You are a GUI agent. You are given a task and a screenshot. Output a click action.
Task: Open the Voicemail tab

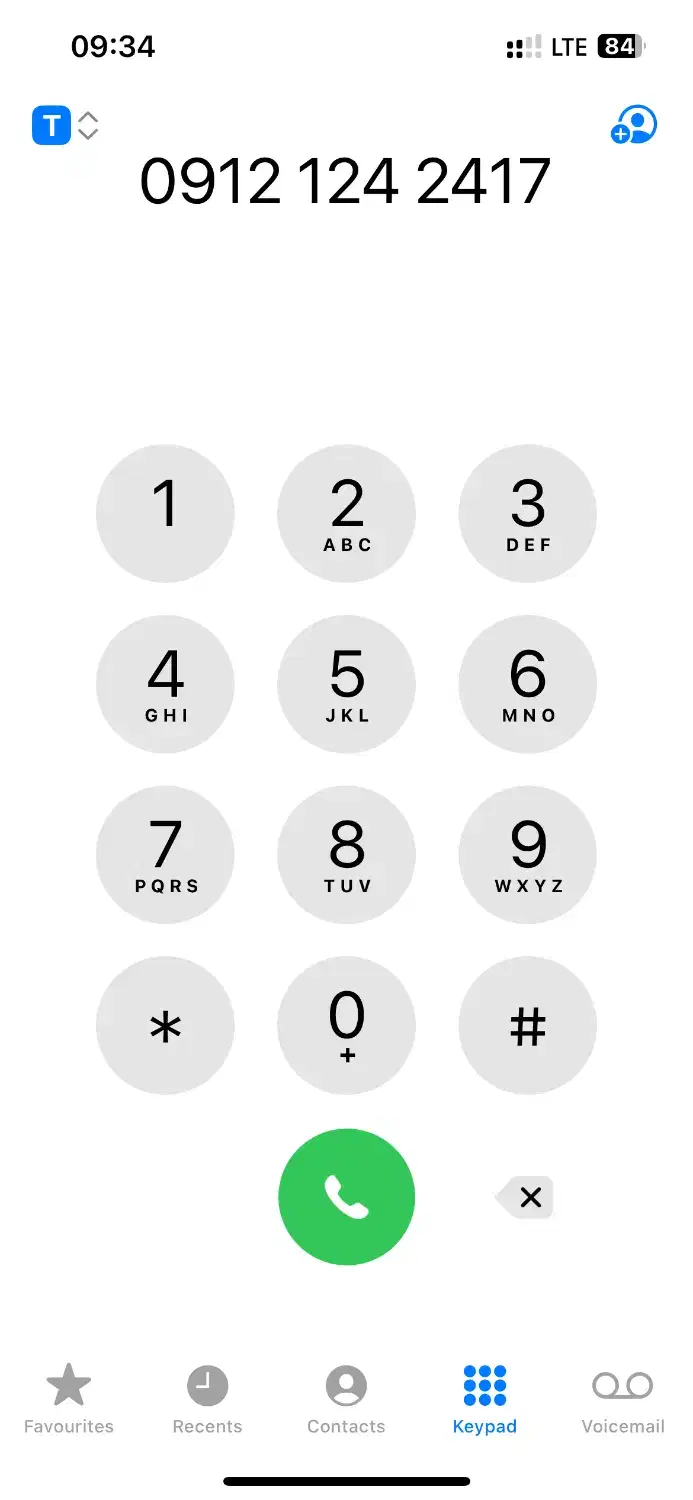(623, 1399)
